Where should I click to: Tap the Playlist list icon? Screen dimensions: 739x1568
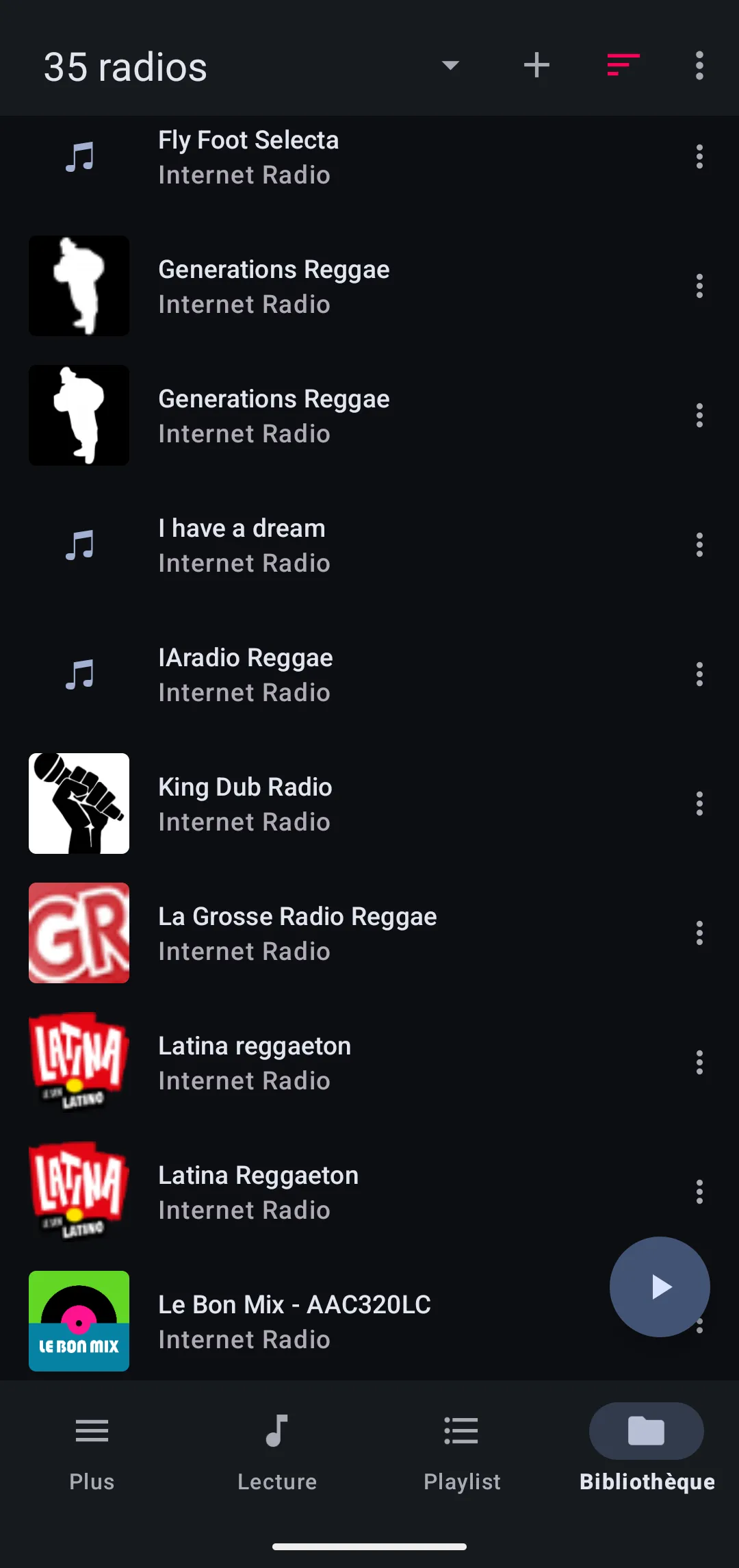pyautogui.click(x=461, y=1430)
